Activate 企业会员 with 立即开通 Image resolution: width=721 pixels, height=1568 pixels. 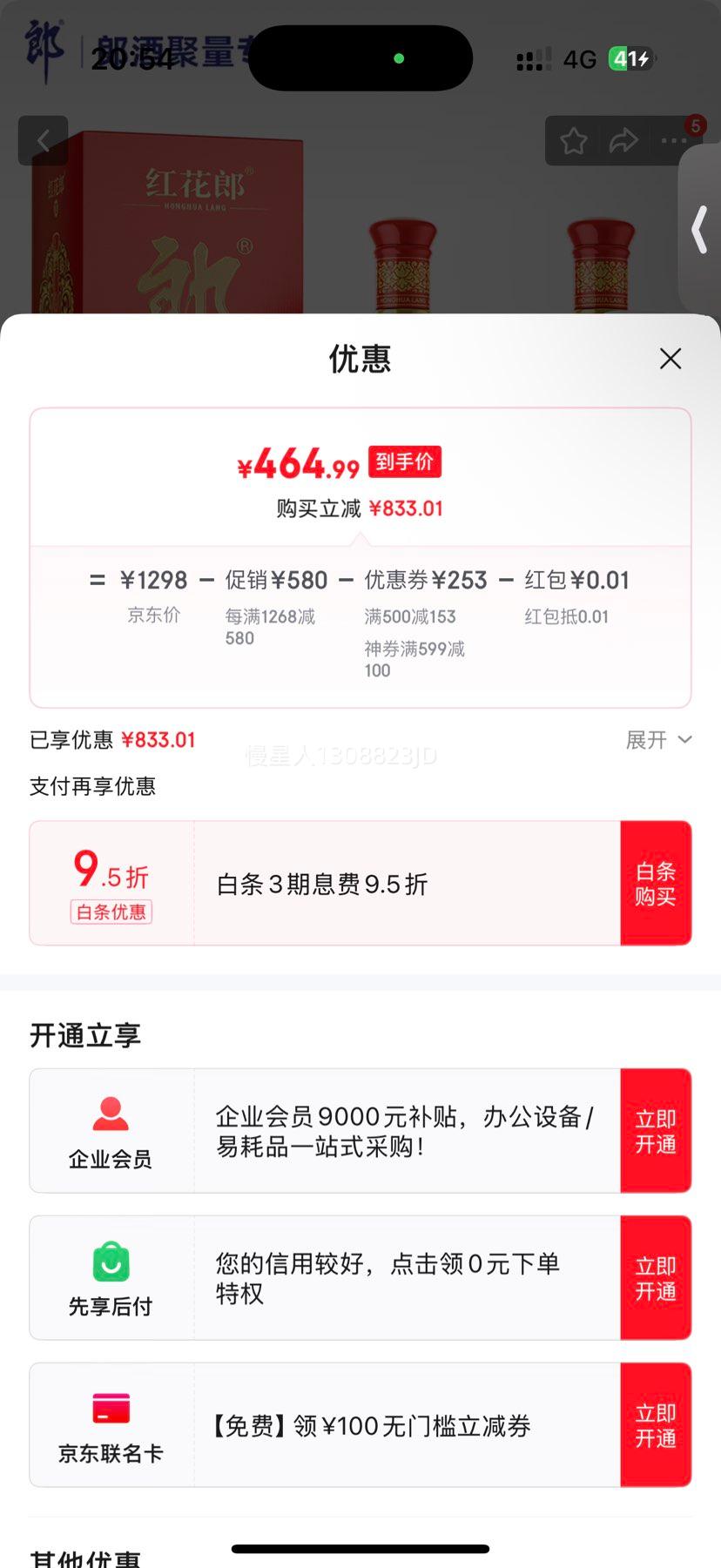coord(656,1131)
